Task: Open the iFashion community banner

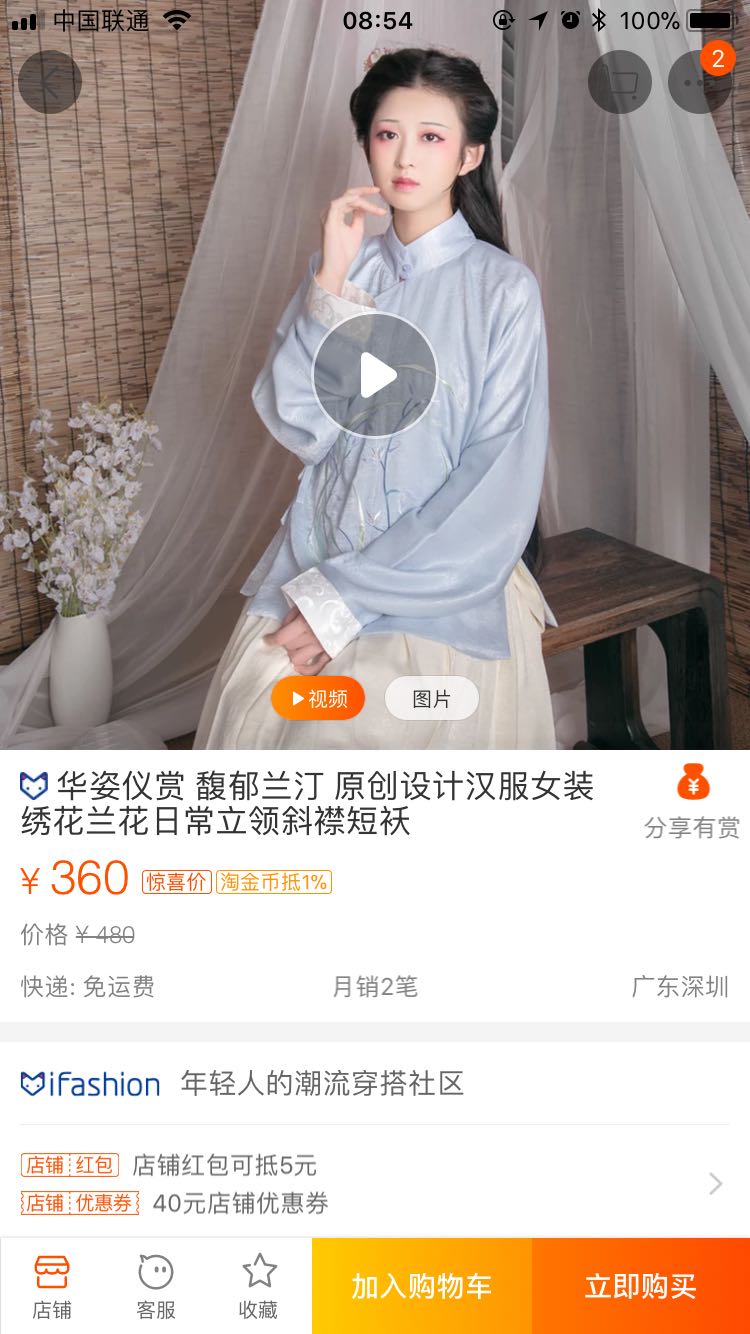Action: (375, 1084)
